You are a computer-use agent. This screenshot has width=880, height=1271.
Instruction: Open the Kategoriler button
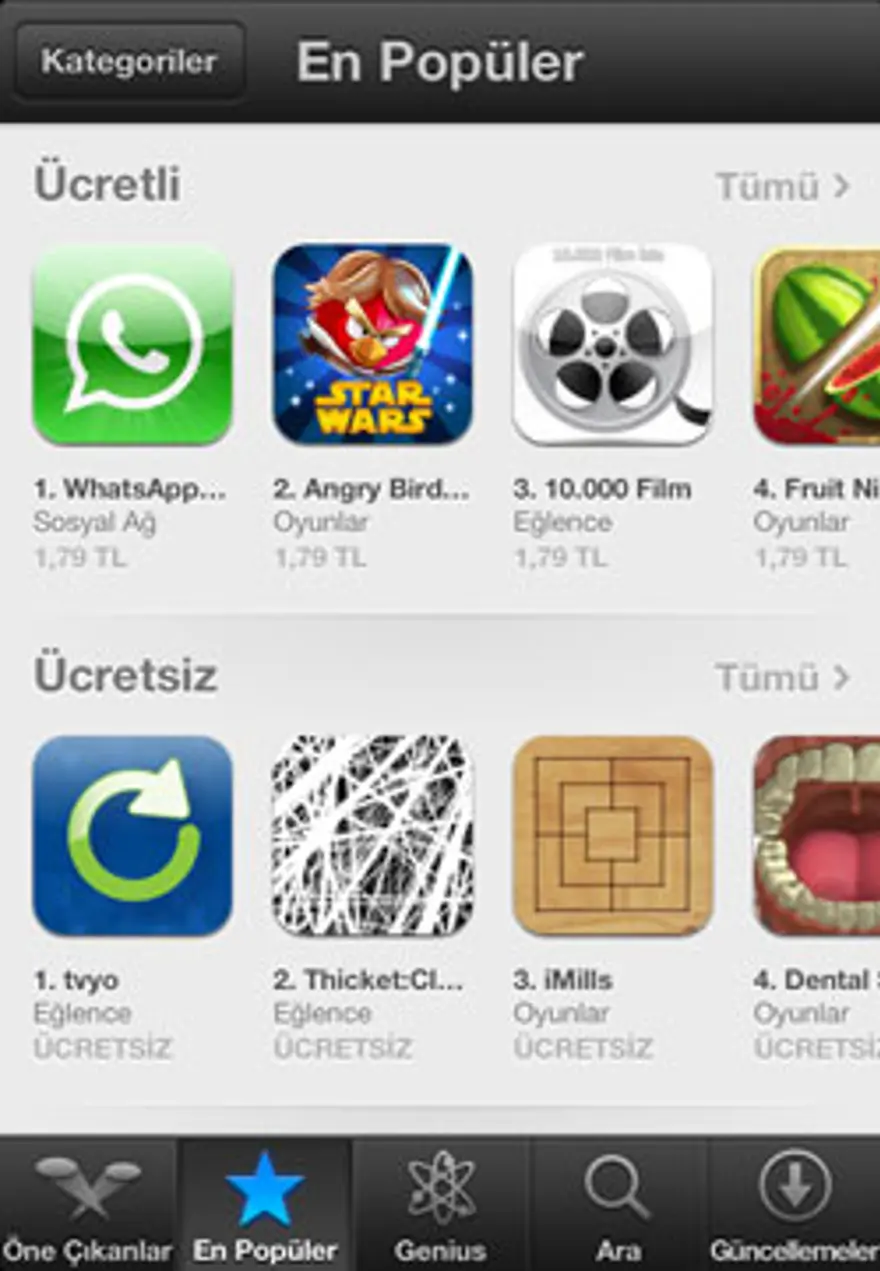130,61
